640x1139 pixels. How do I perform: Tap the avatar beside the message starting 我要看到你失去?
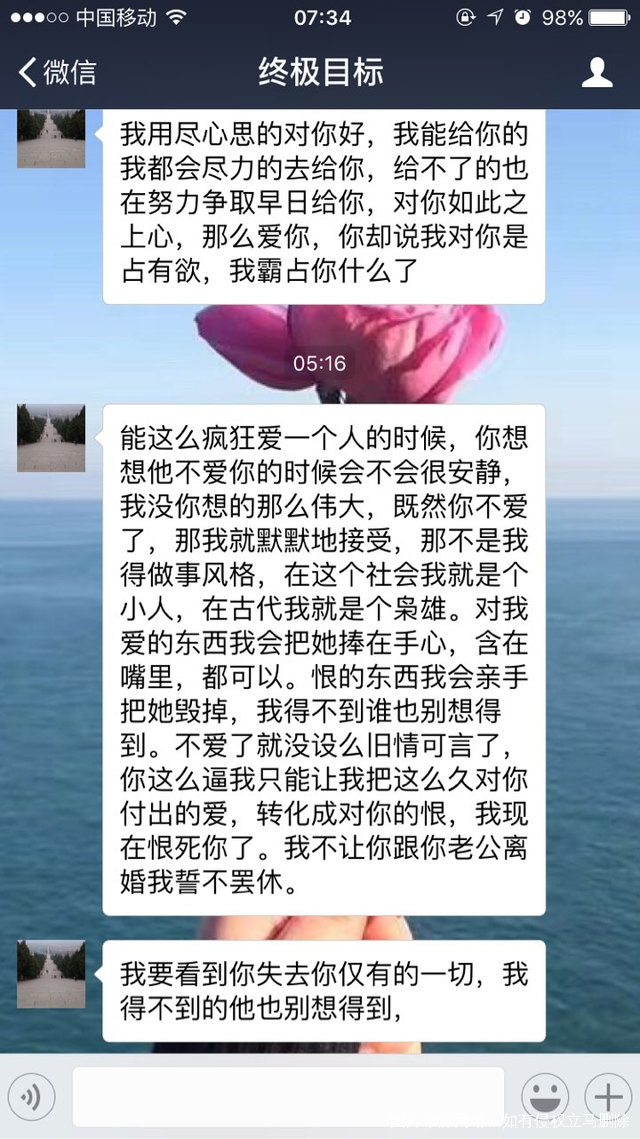pyautogui.click(x=50, y=974)
